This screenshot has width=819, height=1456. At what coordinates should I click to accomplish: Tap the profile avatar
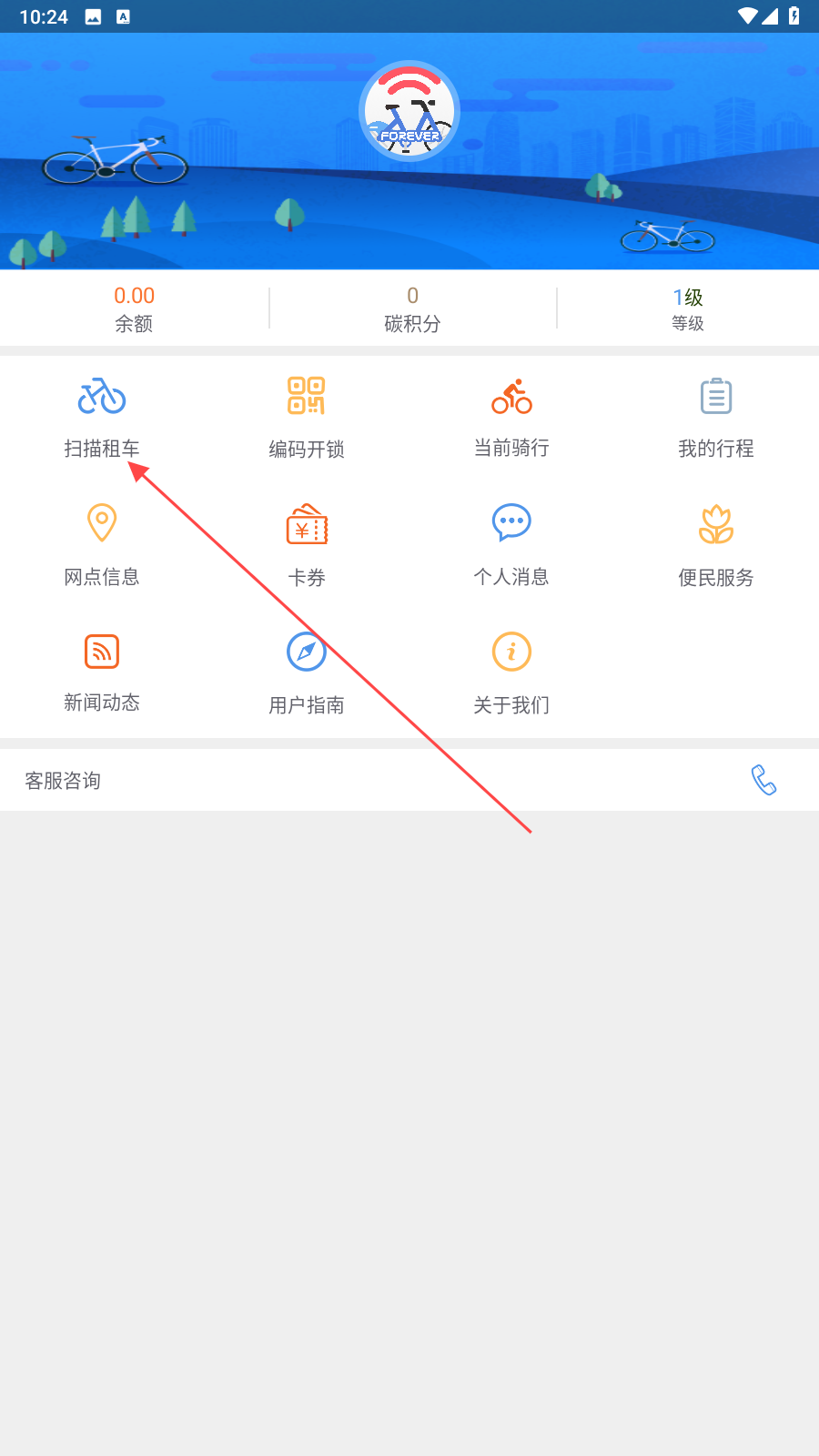tap(409, 111)
